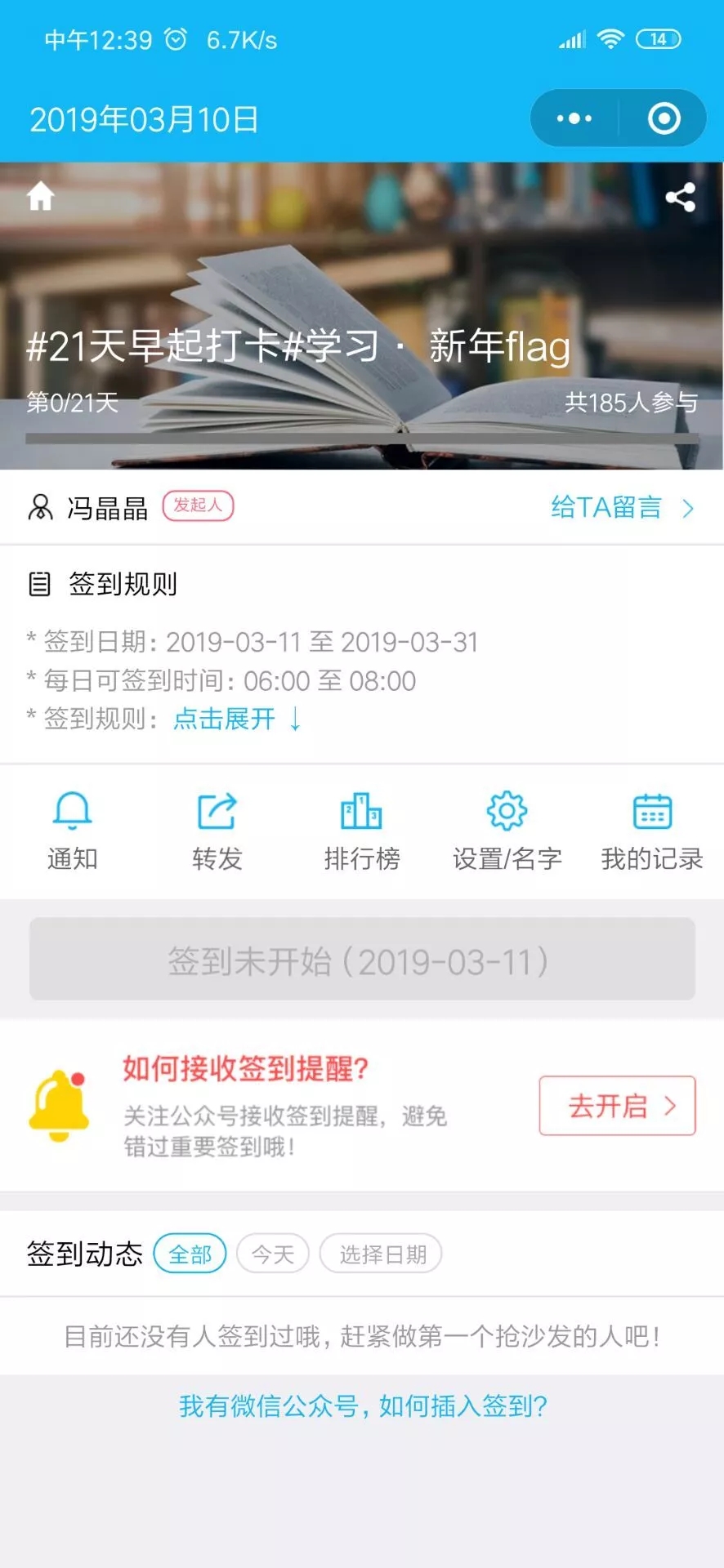Expand rules with 点击展开
724x1568 pixels.
click(237, 719)
